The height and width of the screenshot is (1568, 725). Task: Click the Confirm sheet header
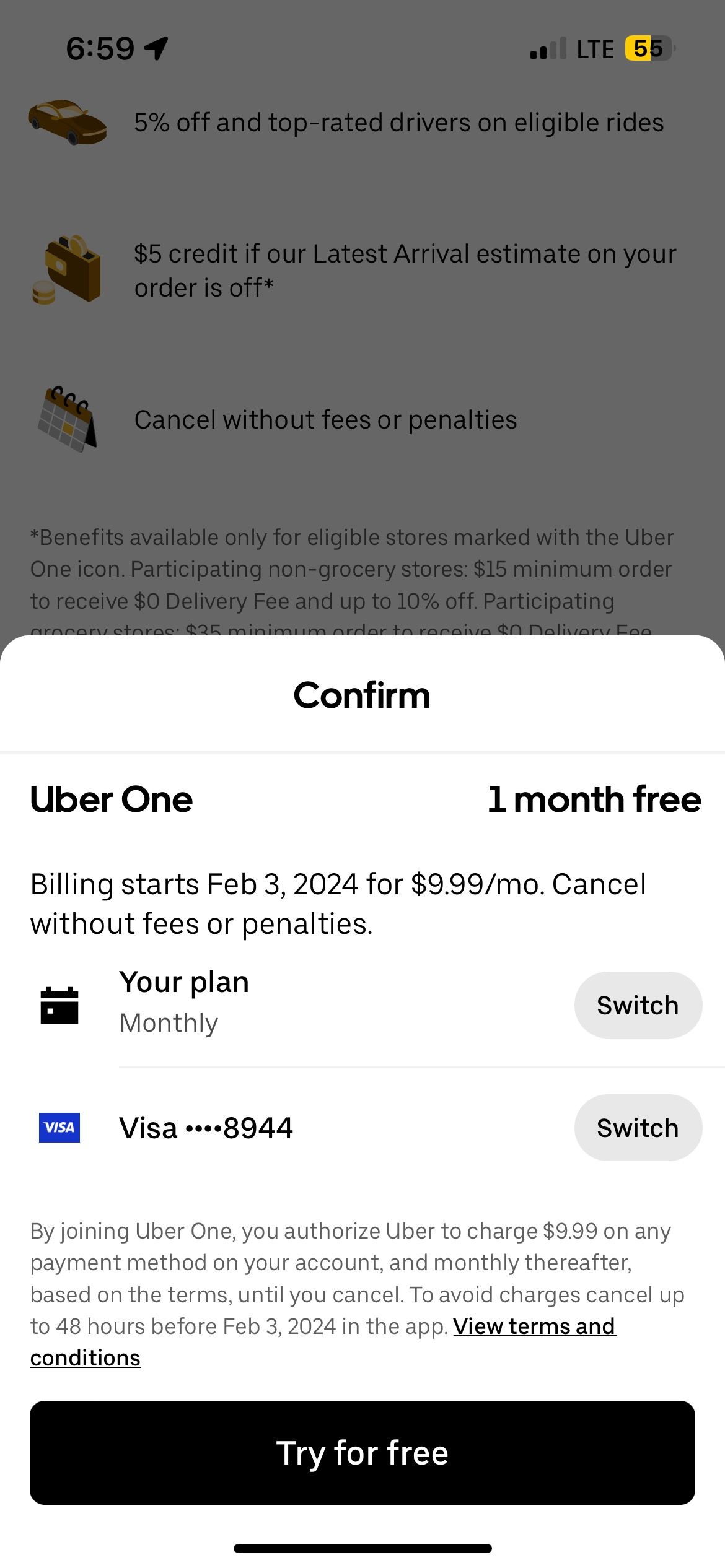(362, 695)
